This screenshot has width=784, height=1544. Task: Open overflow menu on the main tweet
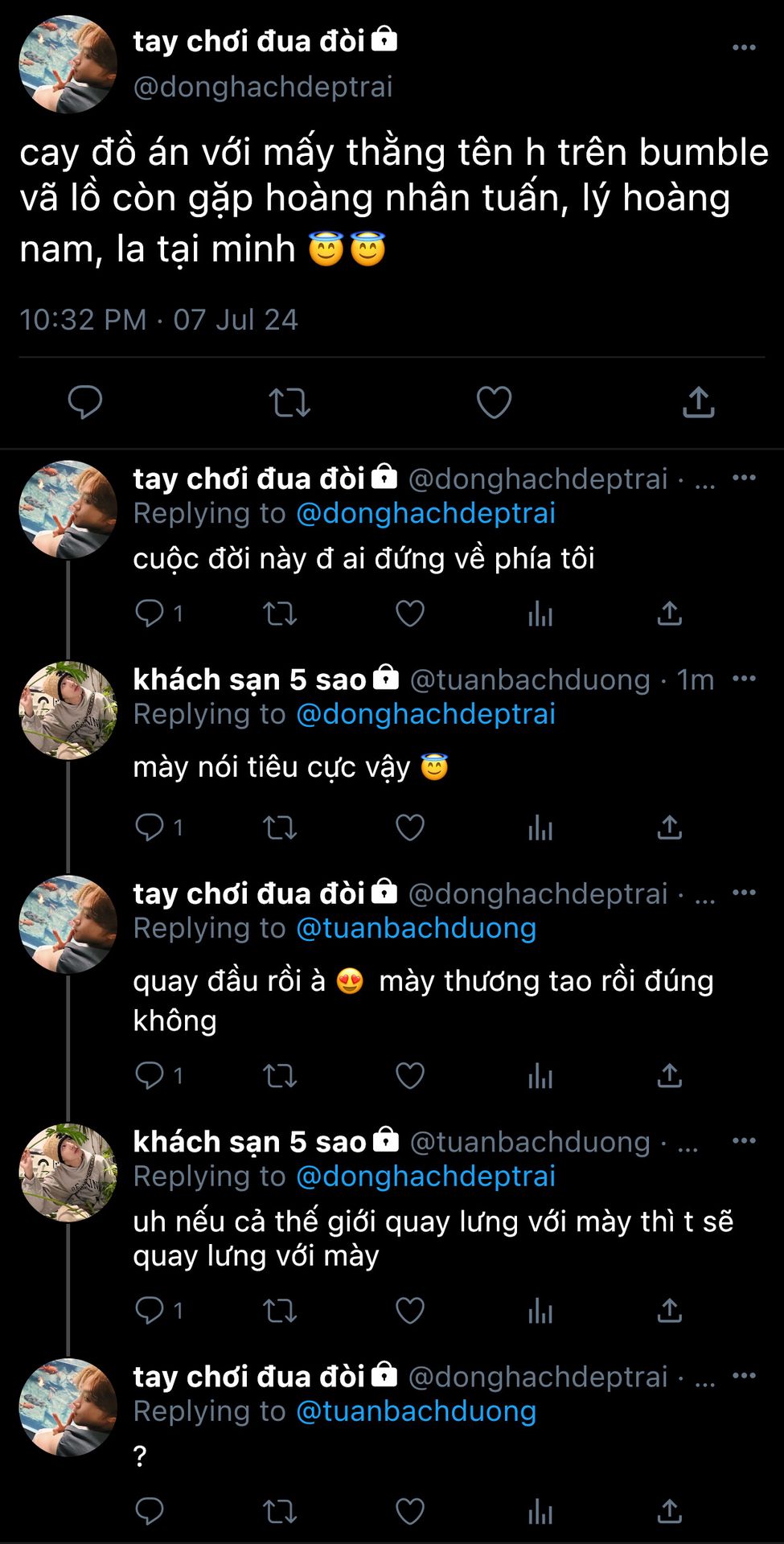pyautogui.click(x=744, y=47)
